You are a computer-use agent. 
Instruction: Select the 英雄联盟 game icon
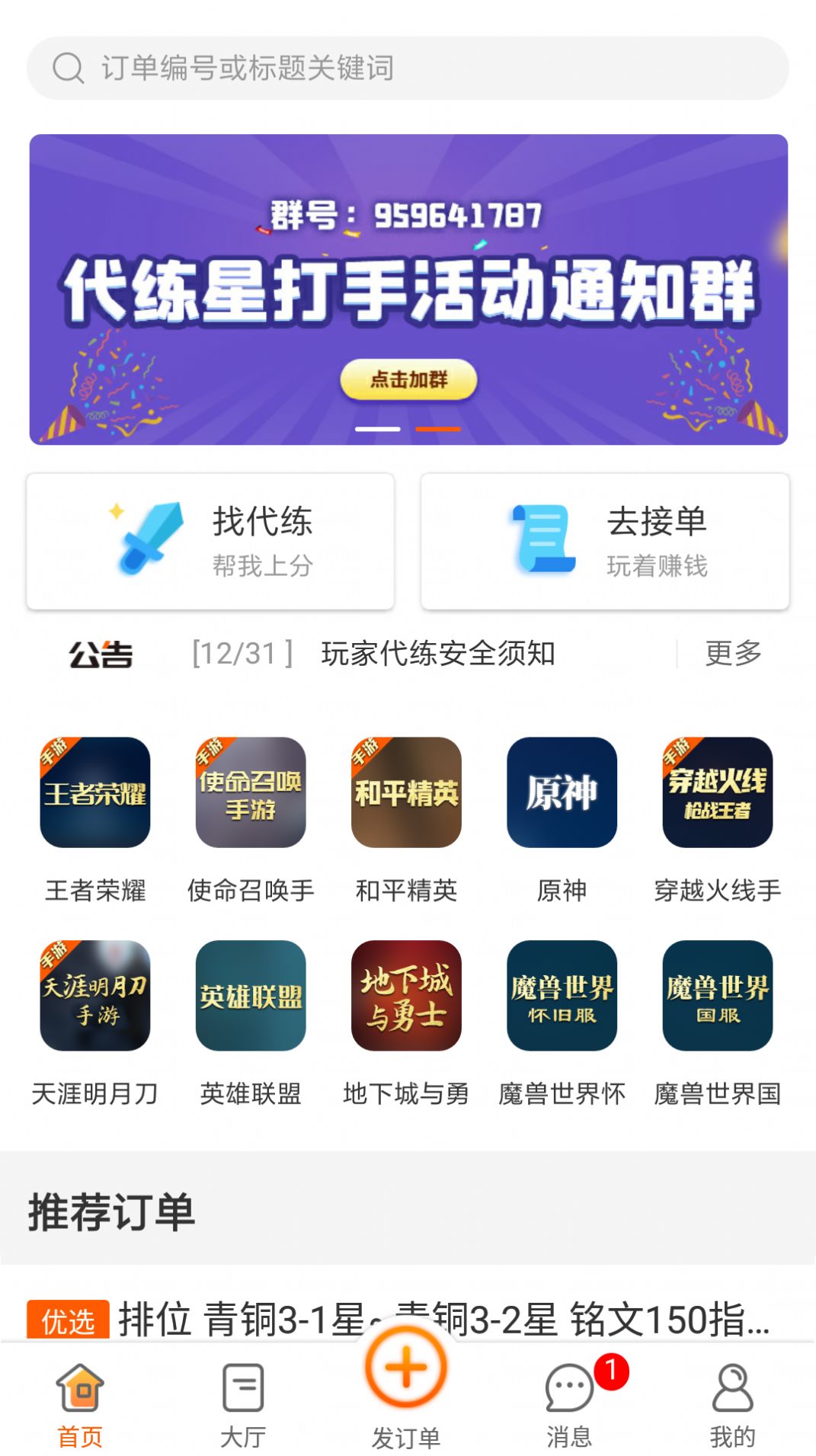tap(250, 997)
